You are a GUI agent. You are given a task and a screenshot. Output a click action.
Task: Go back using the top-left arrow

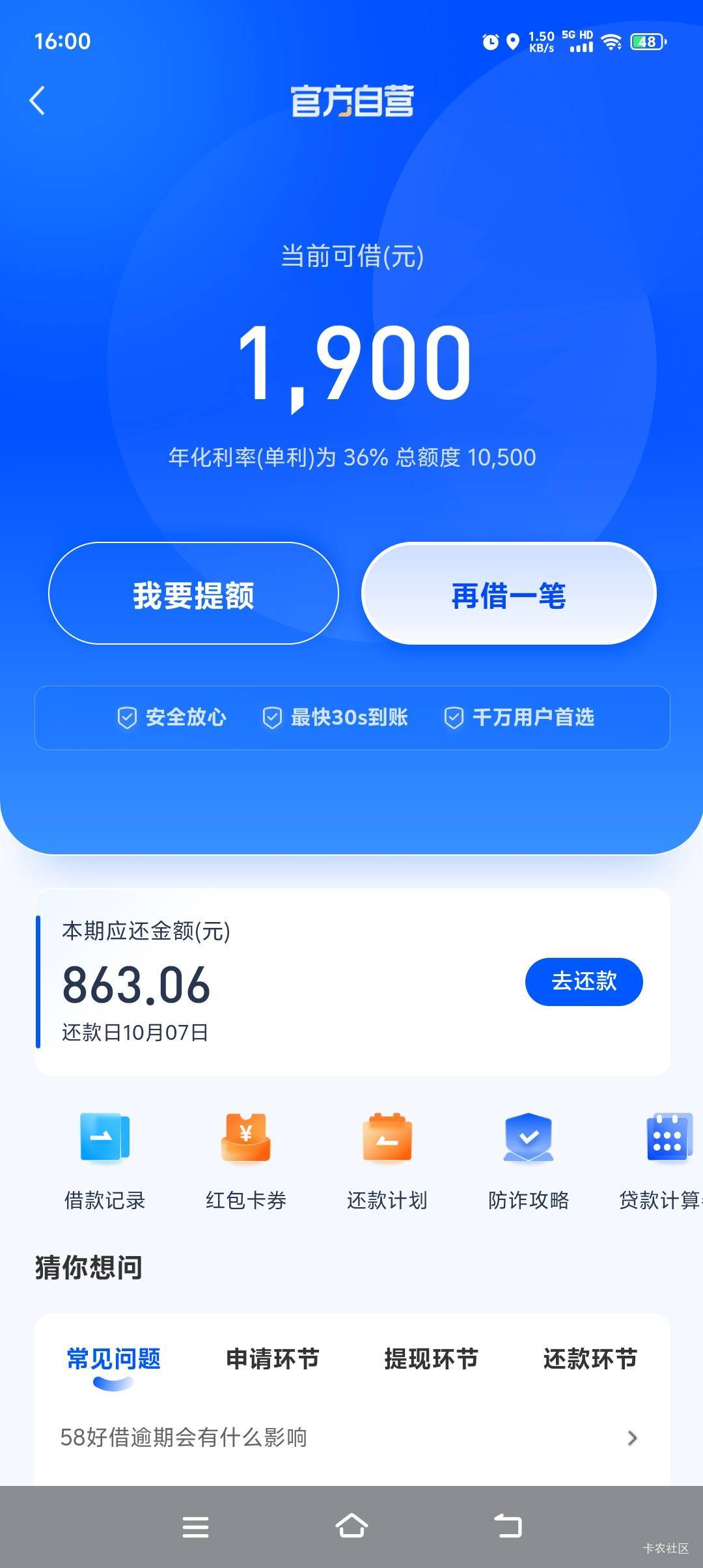(x=37, y=101)
